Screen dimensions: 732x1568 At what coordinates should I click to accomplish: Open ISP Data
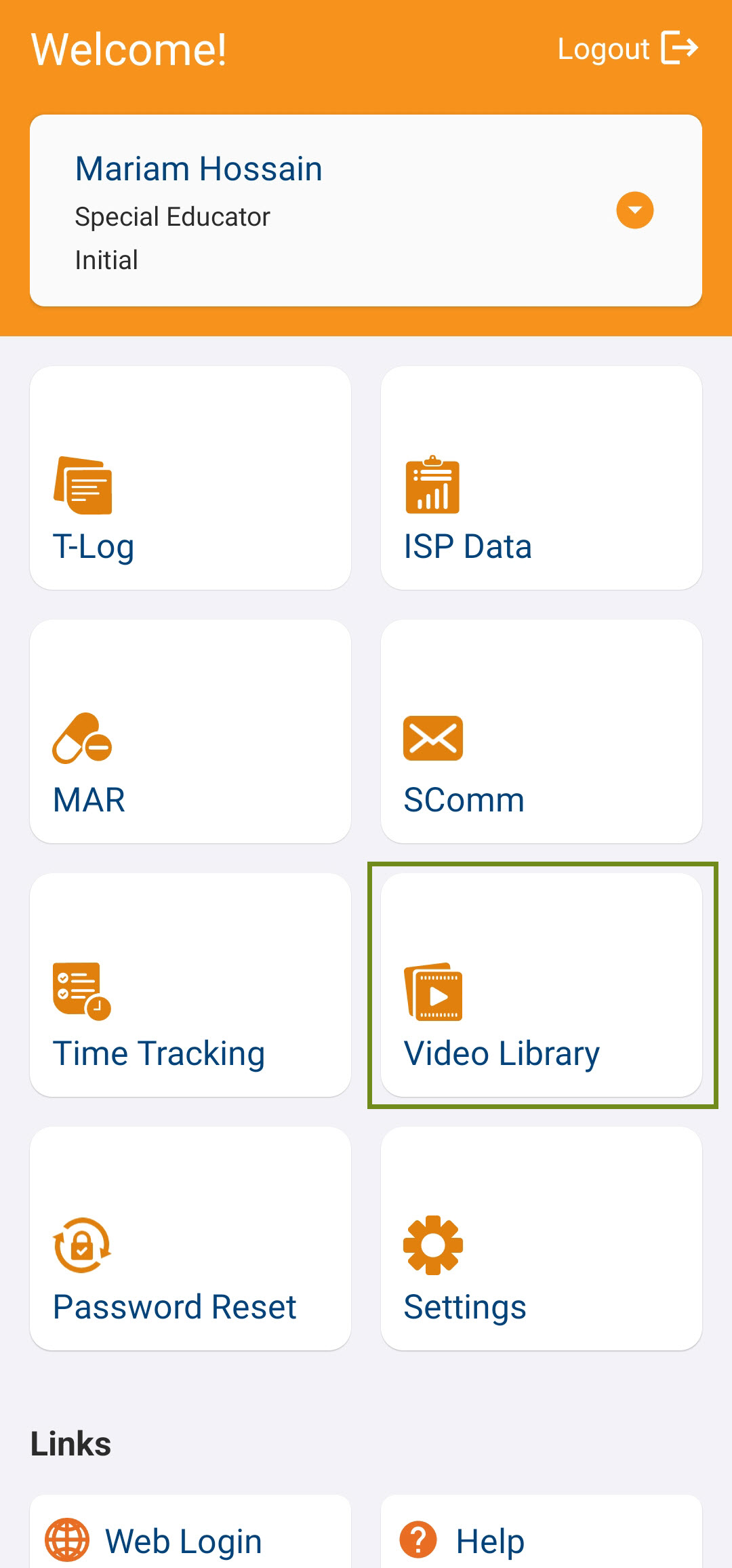pos(542,478)
